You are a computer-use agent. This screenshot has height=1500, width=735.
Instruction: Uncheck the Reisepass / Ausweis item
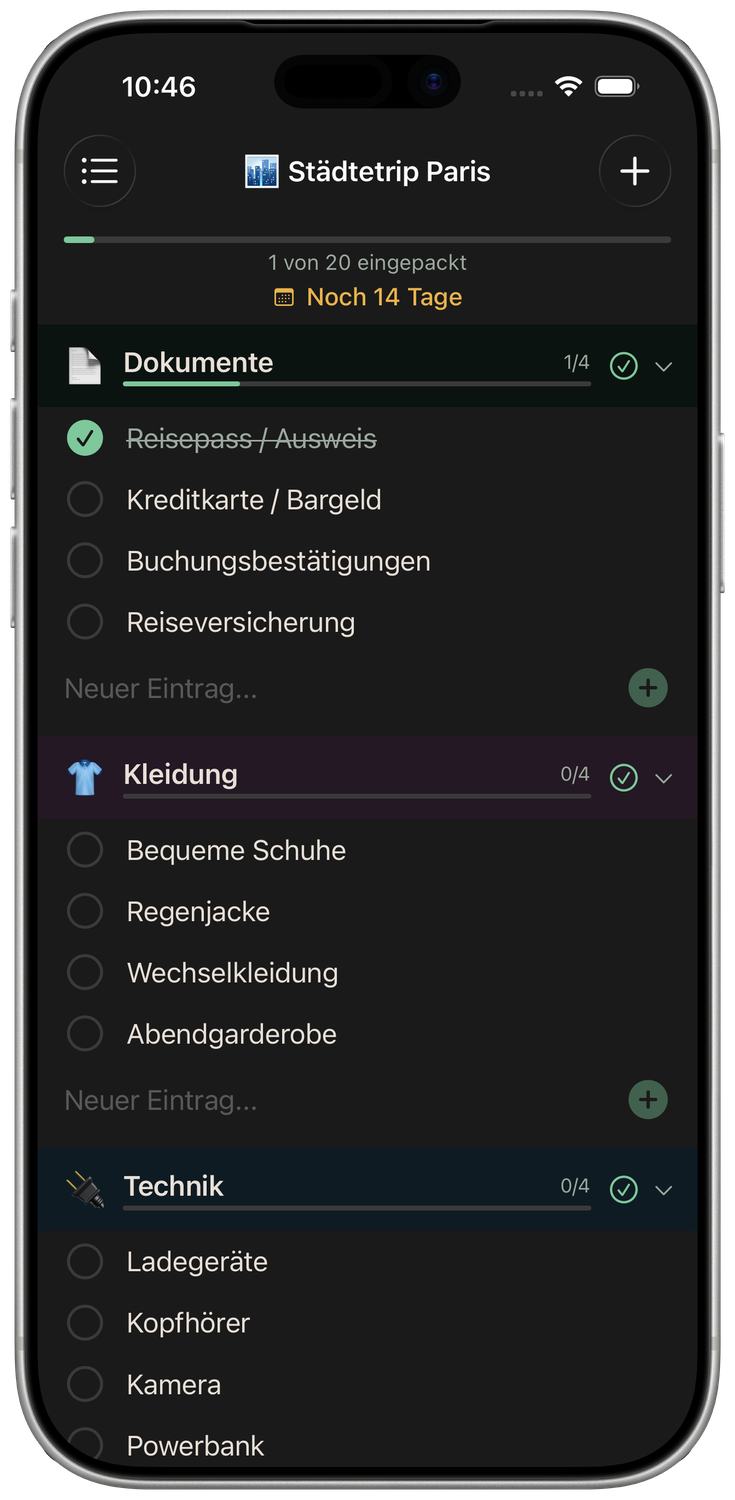pyautogui.click(x=85, y=438)
